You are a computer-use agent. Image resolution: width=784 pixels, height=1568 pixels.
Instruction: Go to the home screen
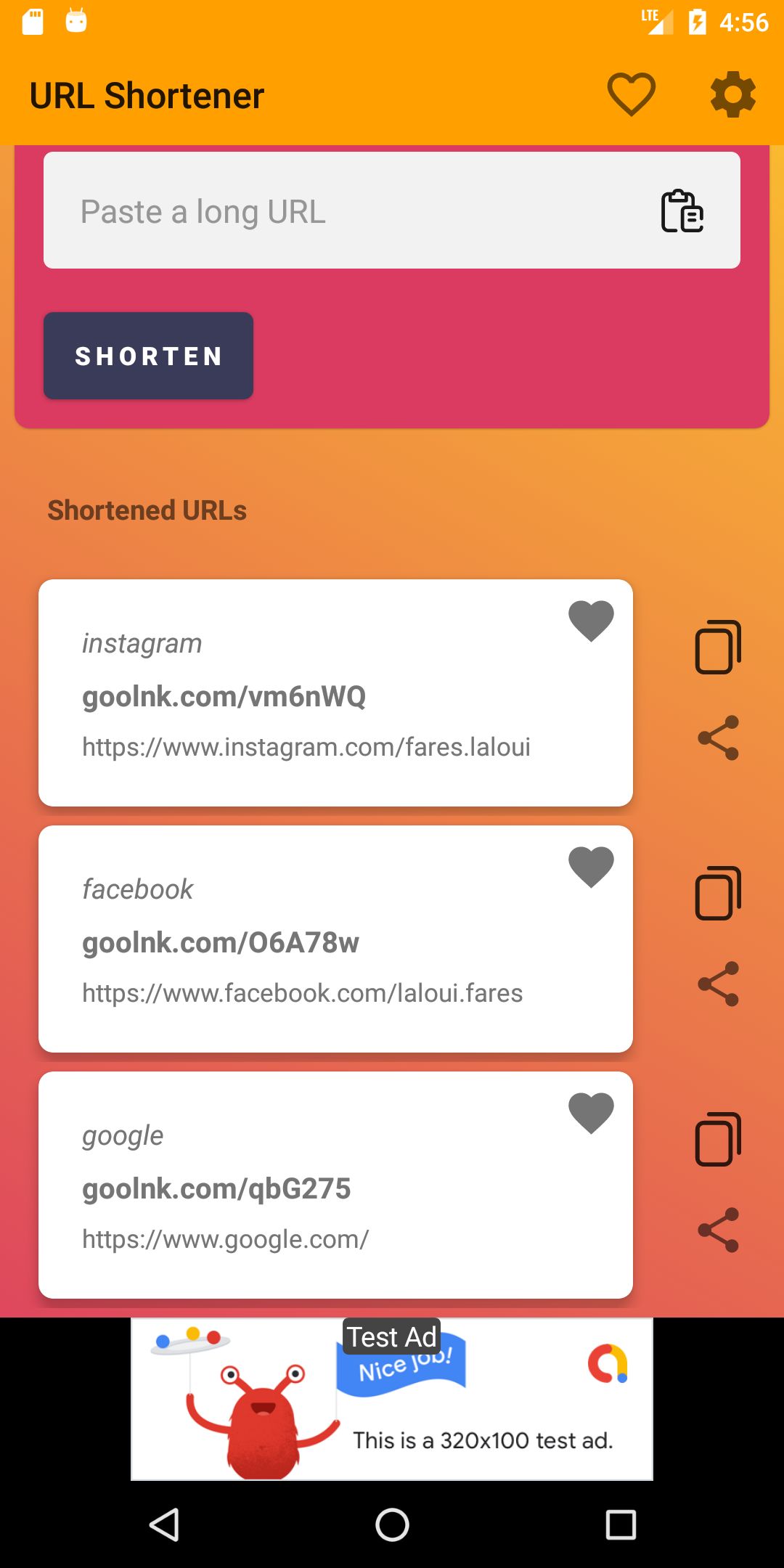(392, 1524)
